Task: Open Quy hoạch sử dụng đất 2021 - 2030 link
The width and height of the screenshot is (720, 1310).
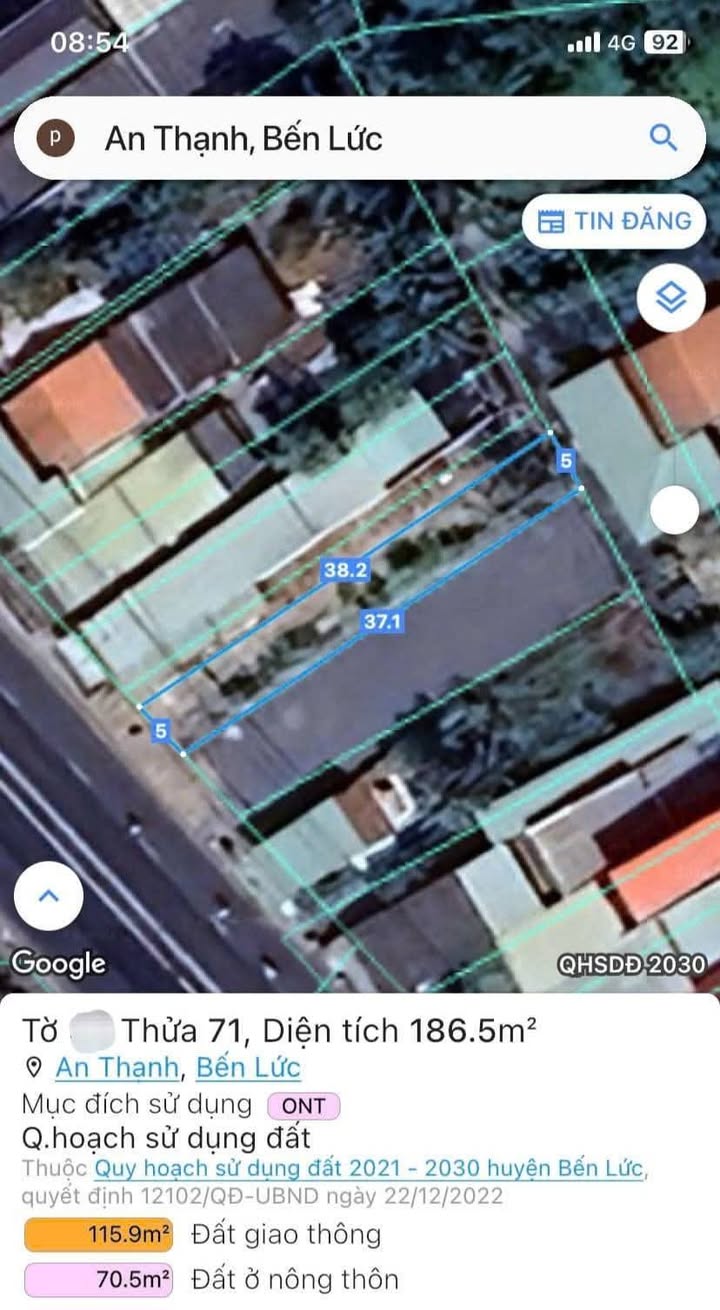Action: (370, 1168)
